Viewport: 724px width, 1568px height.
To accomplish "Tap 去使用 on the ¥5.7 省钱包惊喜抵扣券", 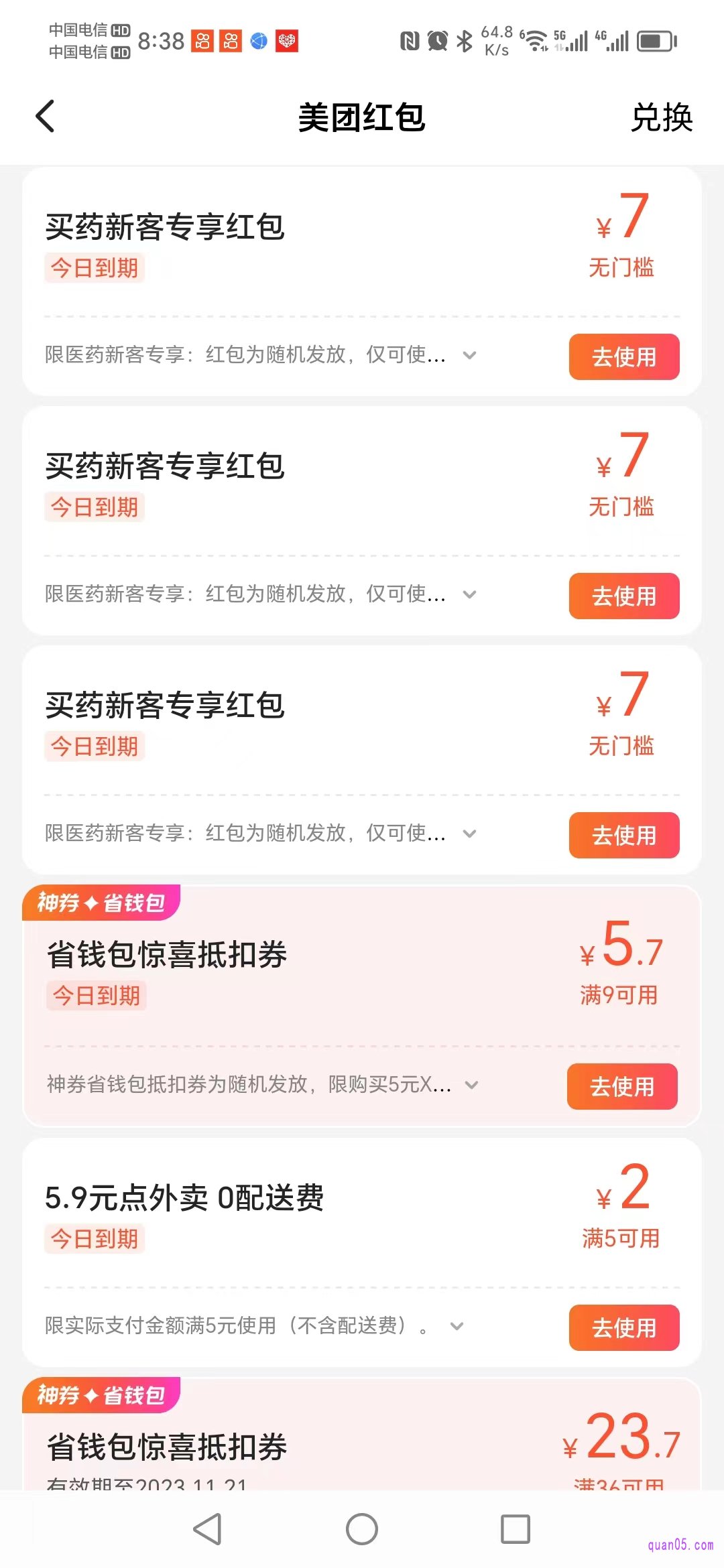I will coord(622,1086).
